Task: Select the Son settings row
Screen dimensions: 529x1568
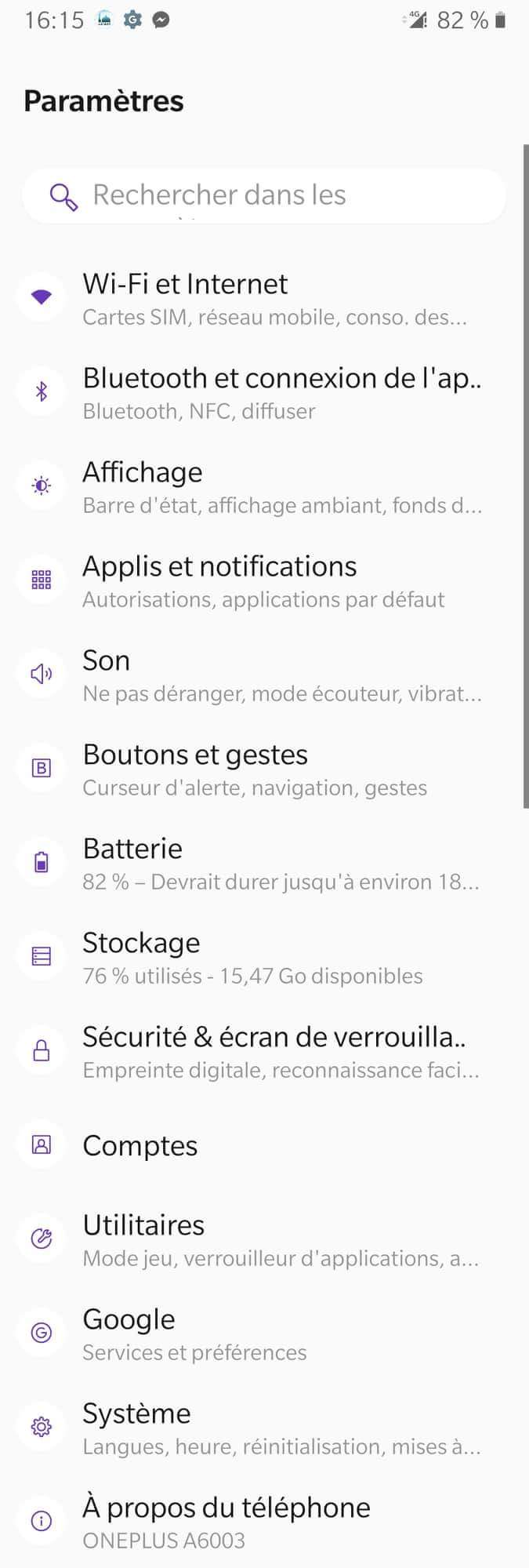Action: pyautogui.click(x=263, y=675)
